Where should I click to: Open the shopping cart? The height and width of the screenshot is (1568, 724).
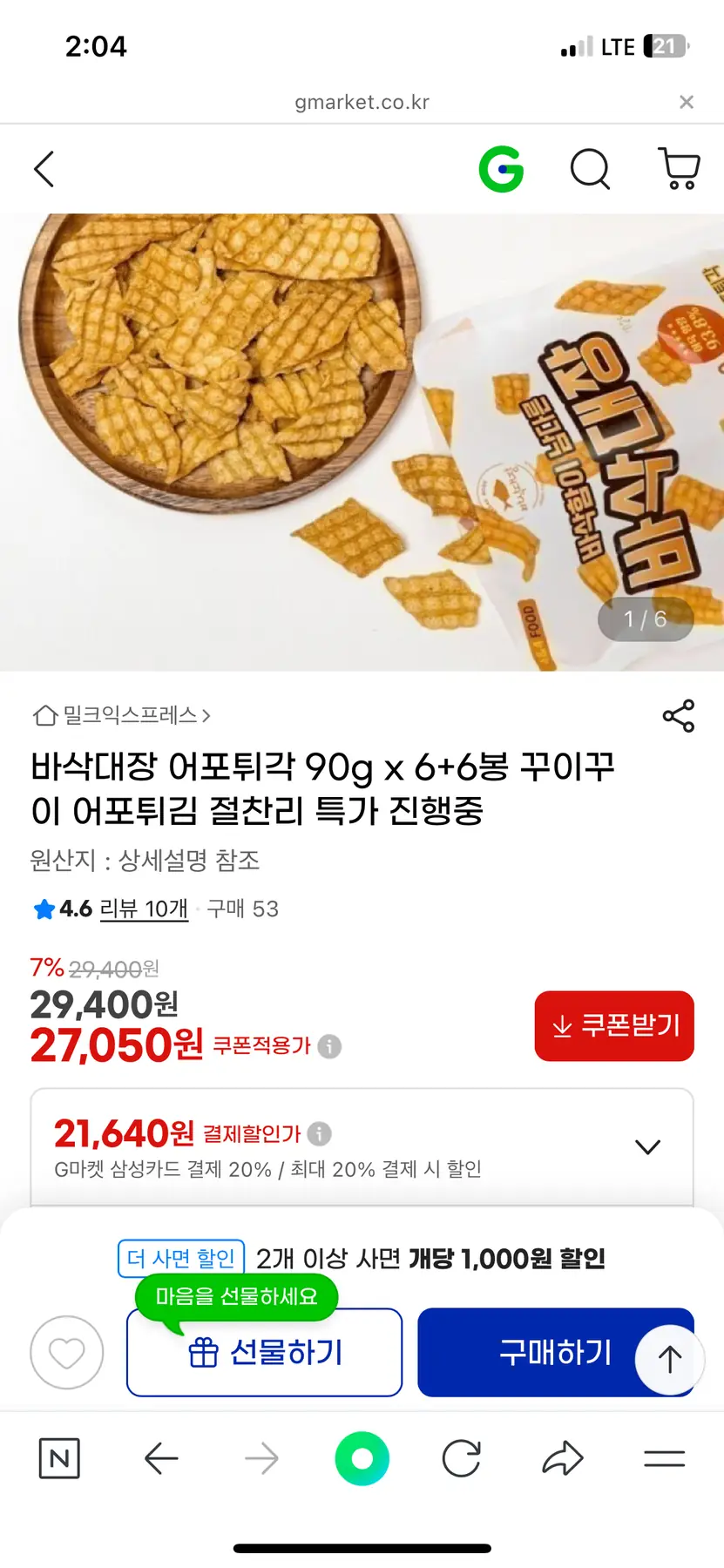click(679, 170)
